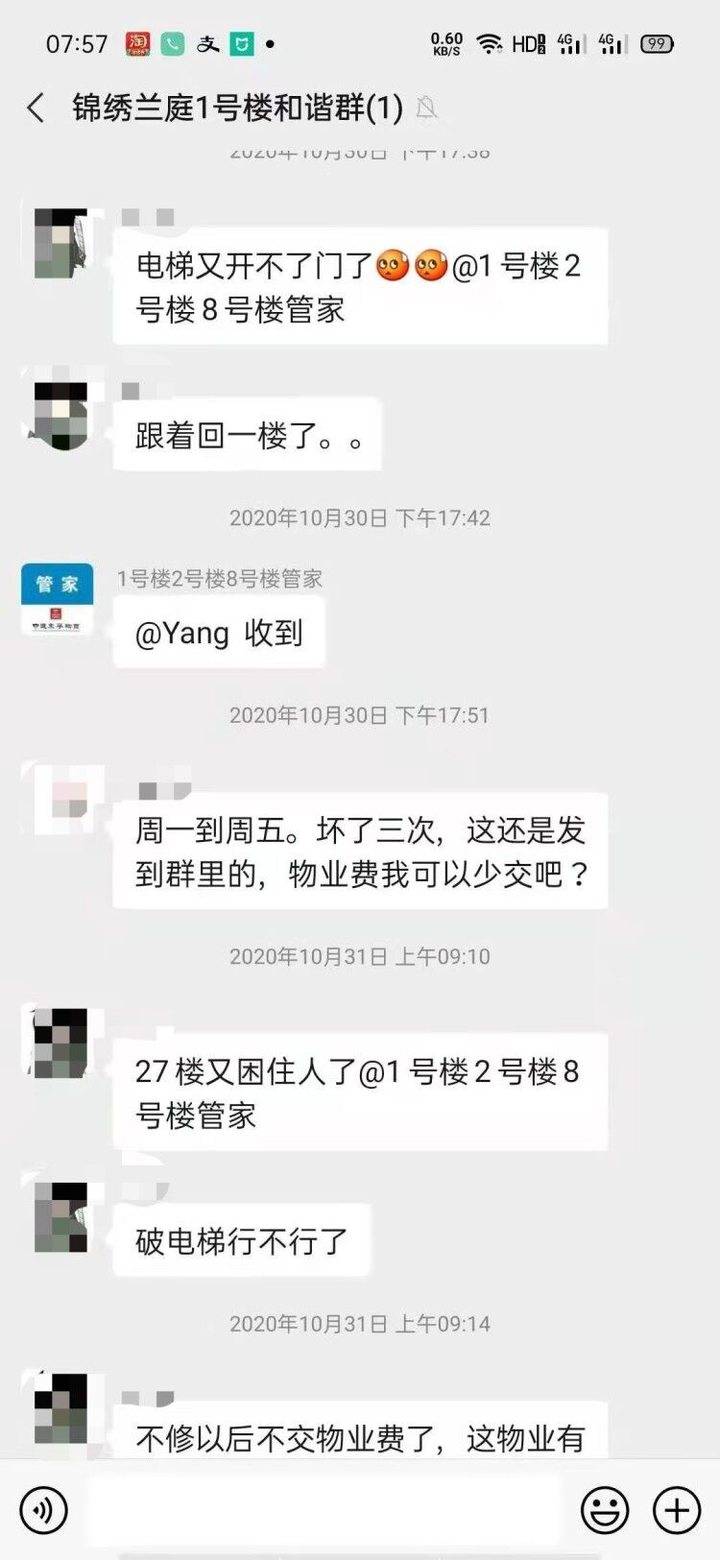Go back from the group chat

(36, 108)
